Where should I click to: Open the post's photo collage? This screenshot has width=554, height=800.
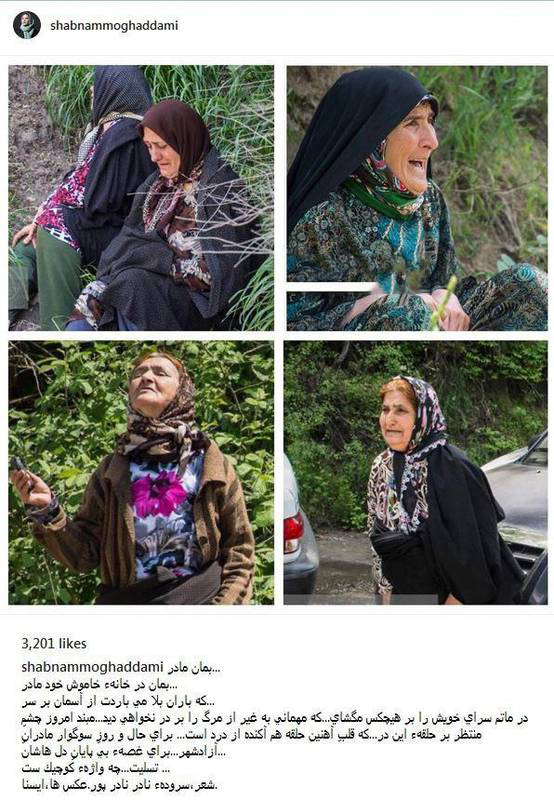pos(278,335)
